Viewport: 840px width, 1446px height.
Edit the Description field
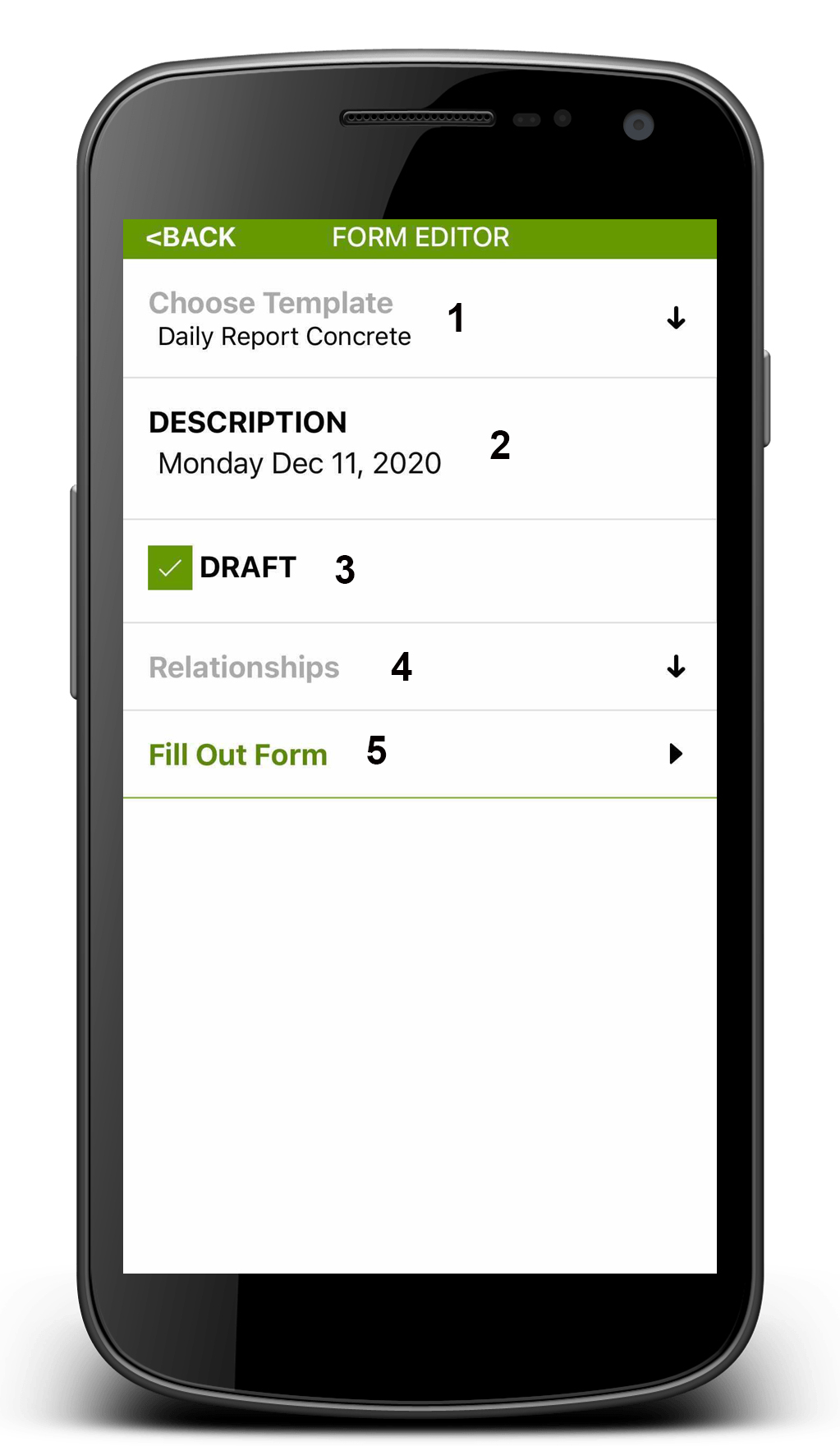(x=299, y=463)
